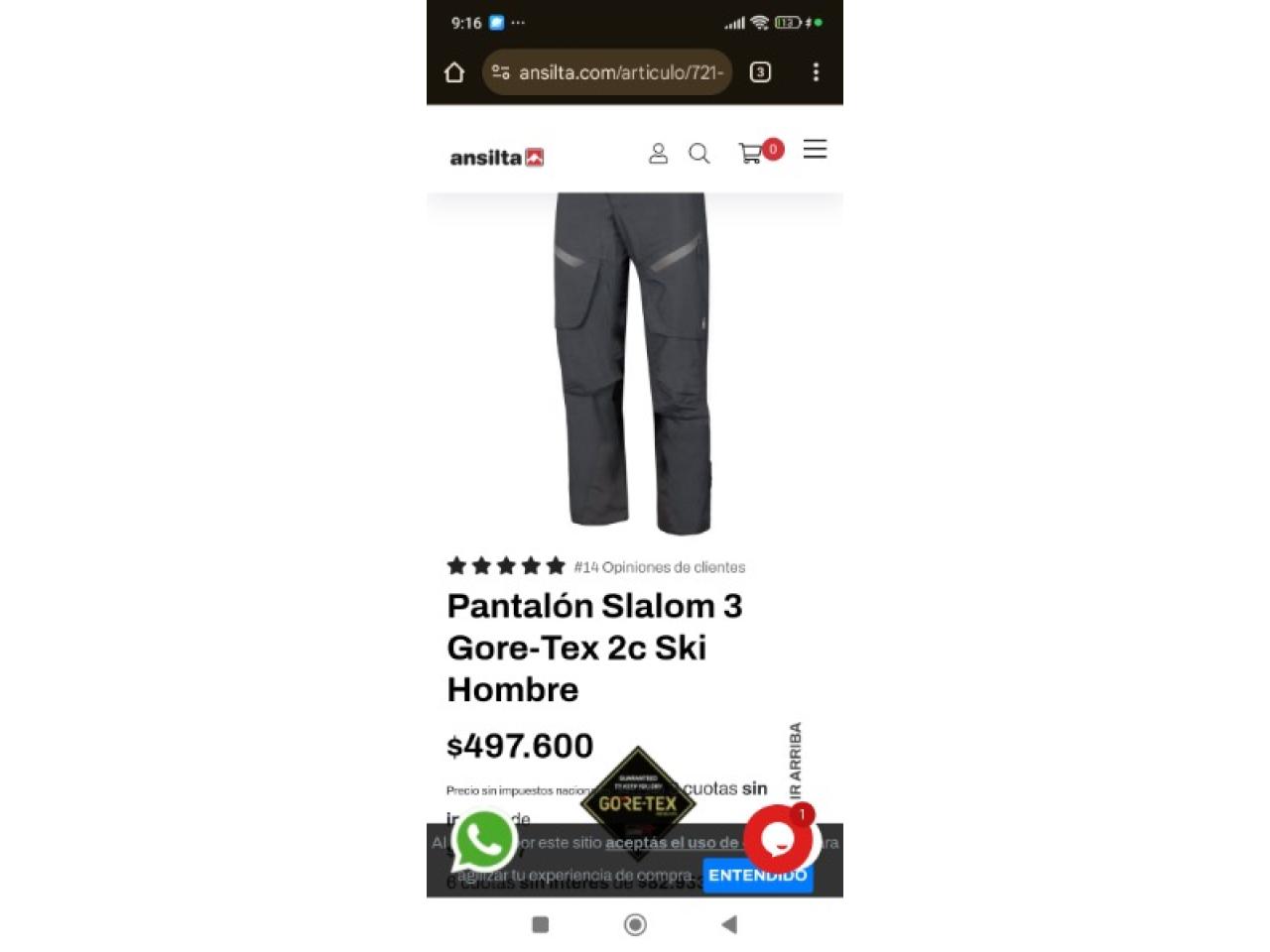The width and height of the screenshot is (1270, 952).
Task: Start a WhatsApp chat
Action: click(x=483, y=841)
